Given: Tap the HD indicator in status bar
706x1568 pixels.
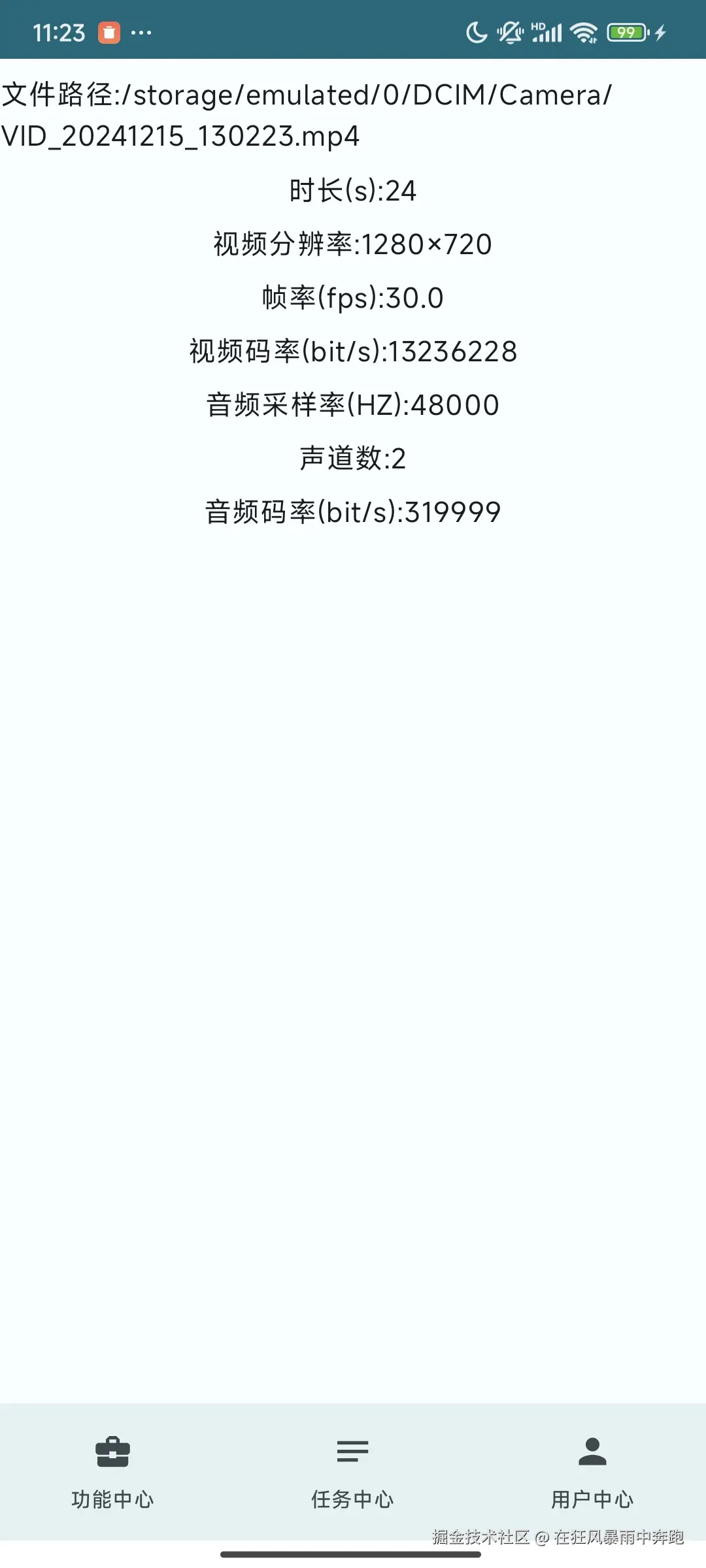Looking at the screenshot, I should tap(539, 25).
